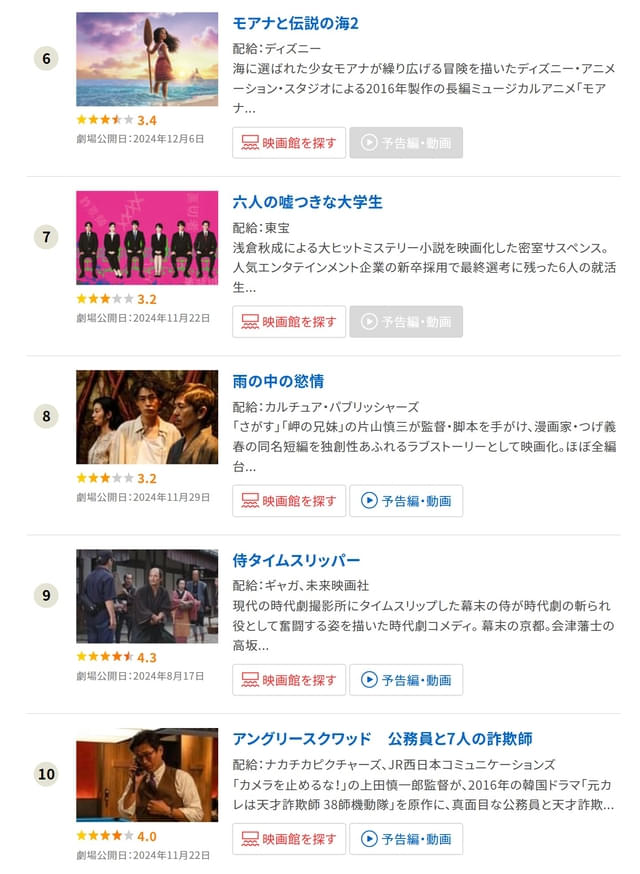The image size is (640, 874).
Task: Find theaters for モアナと伝説の海2
Action: pos(289,143)
